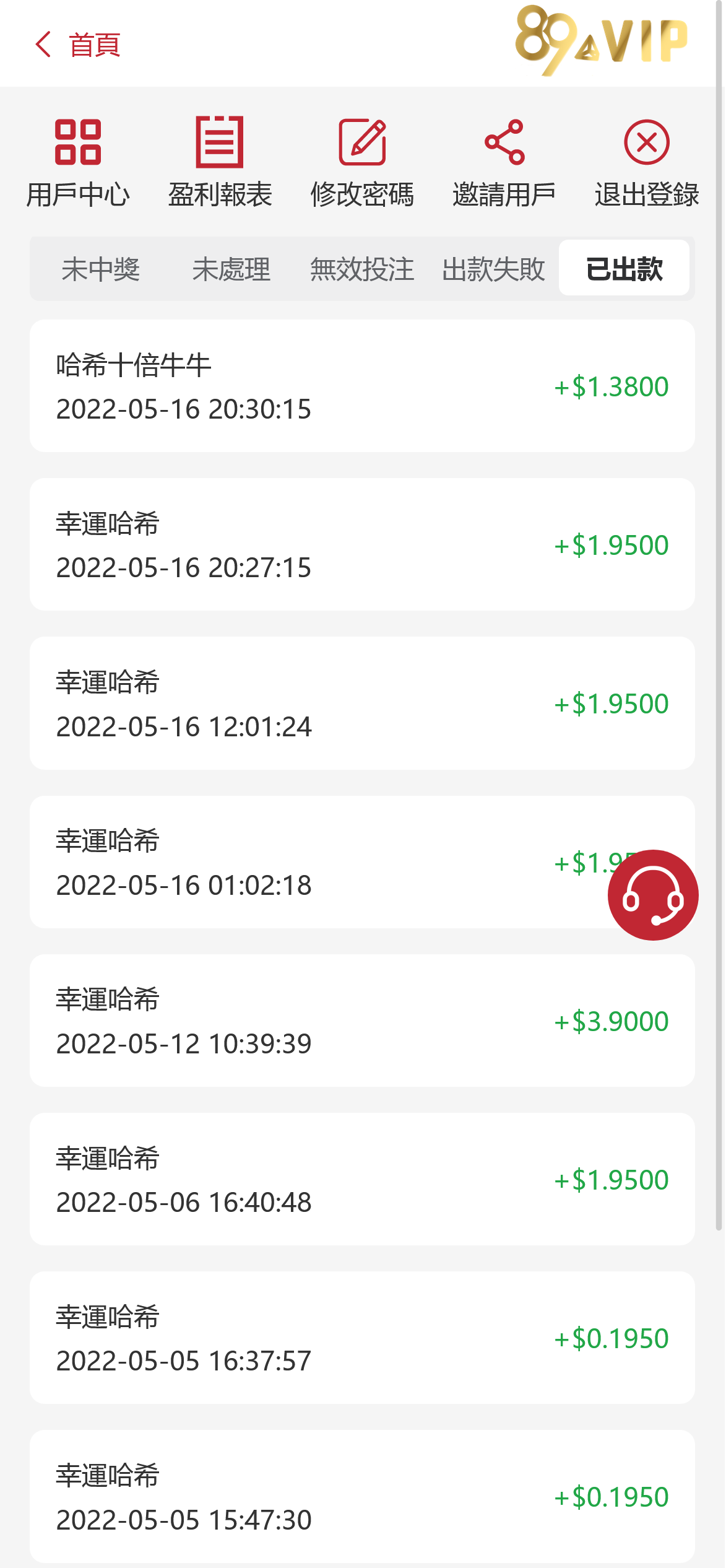Switch to the 未中獎 tab
The image size is (726, 1568).
pos(100,269)
